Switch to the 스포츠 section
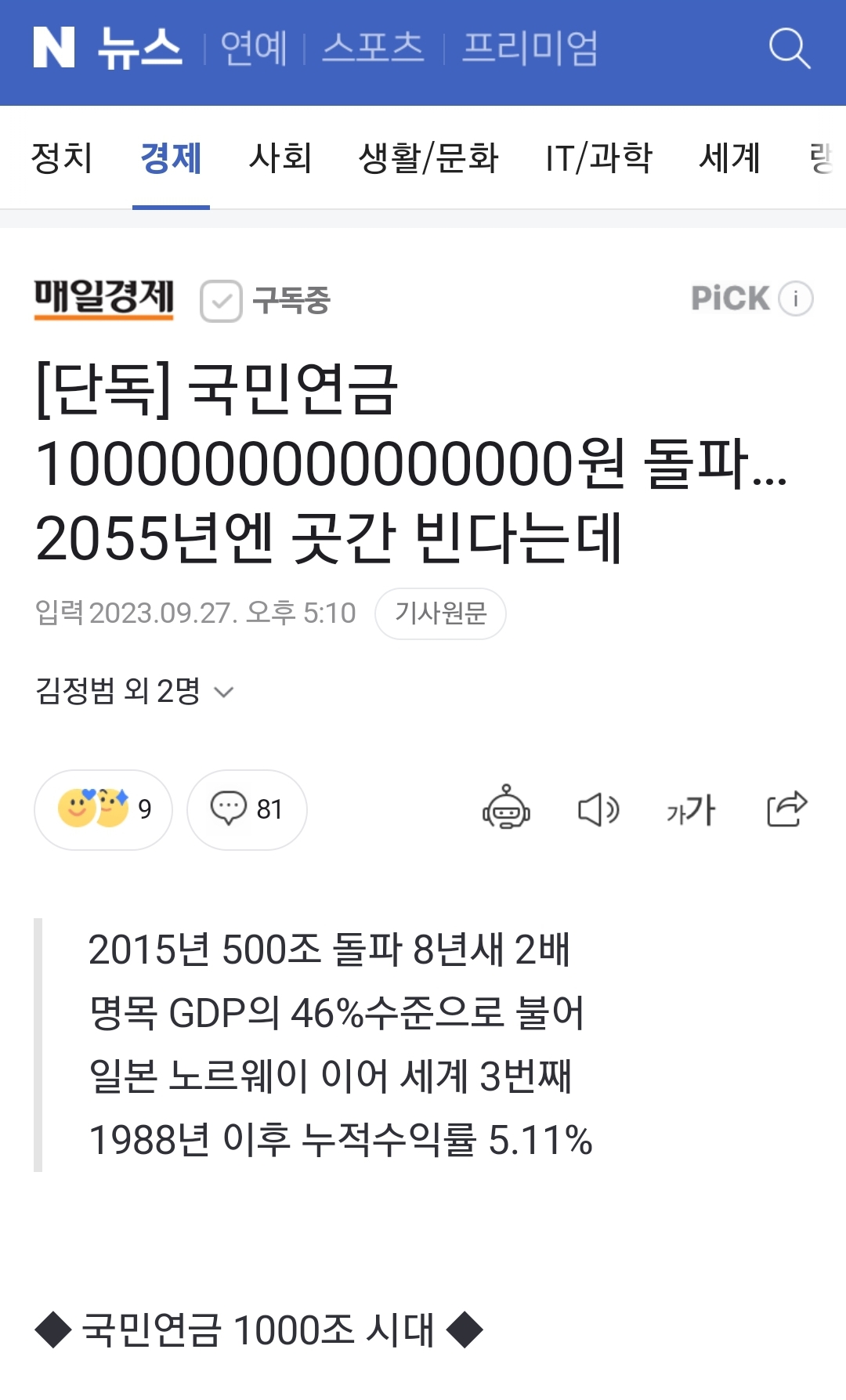Image resolution: width=846 pixels, height=1400 pixels. (x=373, y=48)
